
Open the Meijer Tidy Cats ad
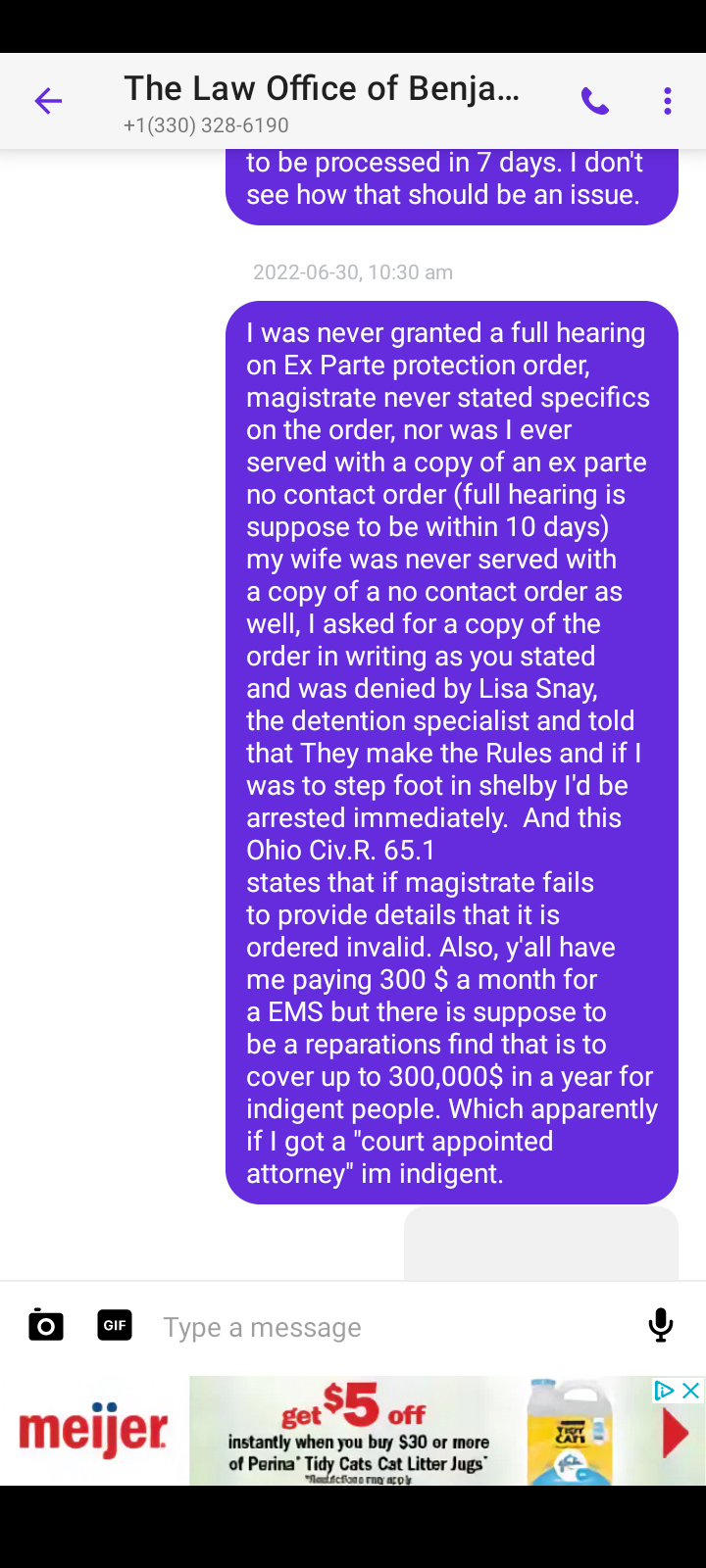coord(353,1431)
